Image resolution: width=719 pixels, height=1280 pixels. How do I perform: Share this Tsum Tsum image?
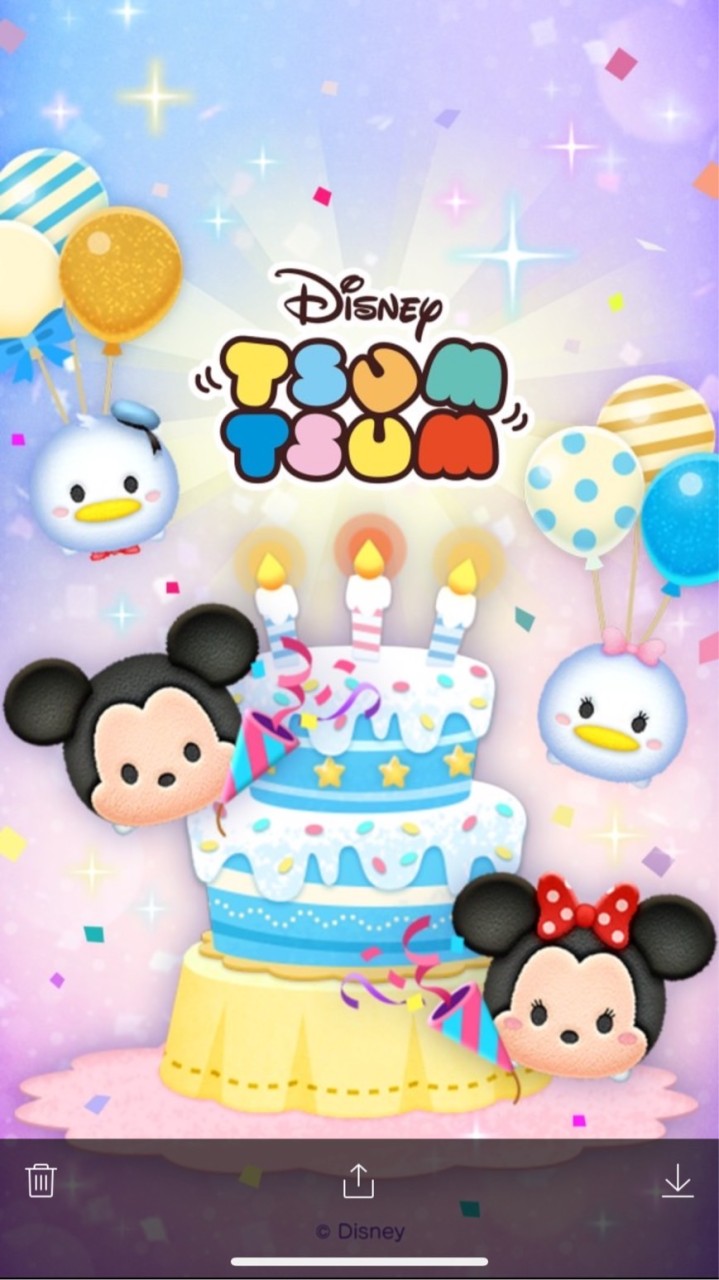(x=358, y=1181)
